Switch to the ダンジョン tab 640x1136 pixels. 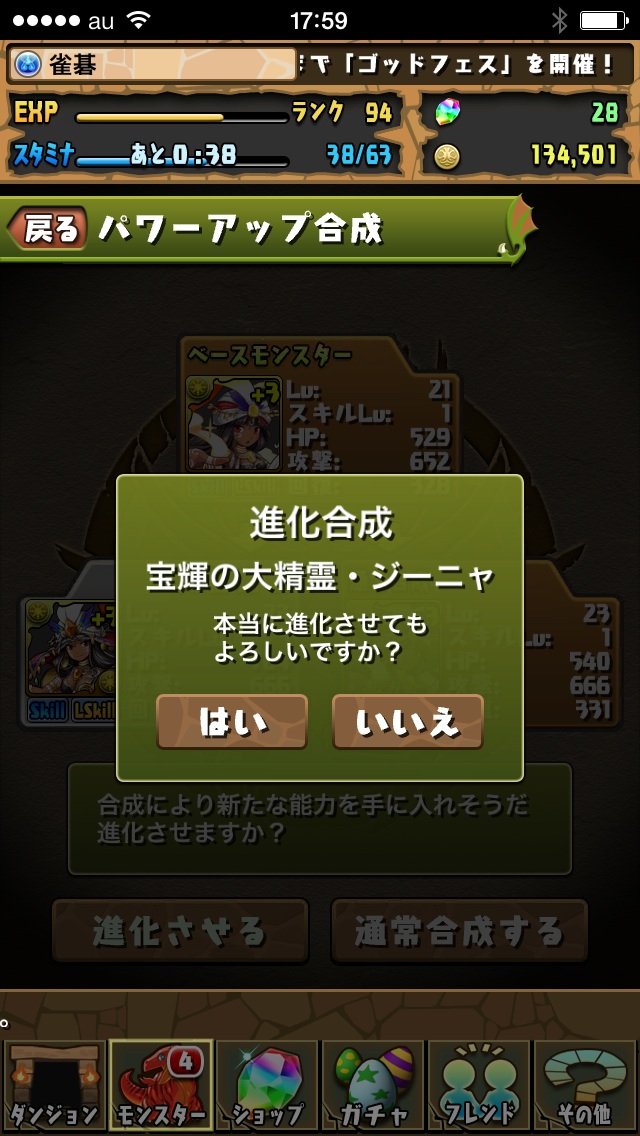[54, 1086]
